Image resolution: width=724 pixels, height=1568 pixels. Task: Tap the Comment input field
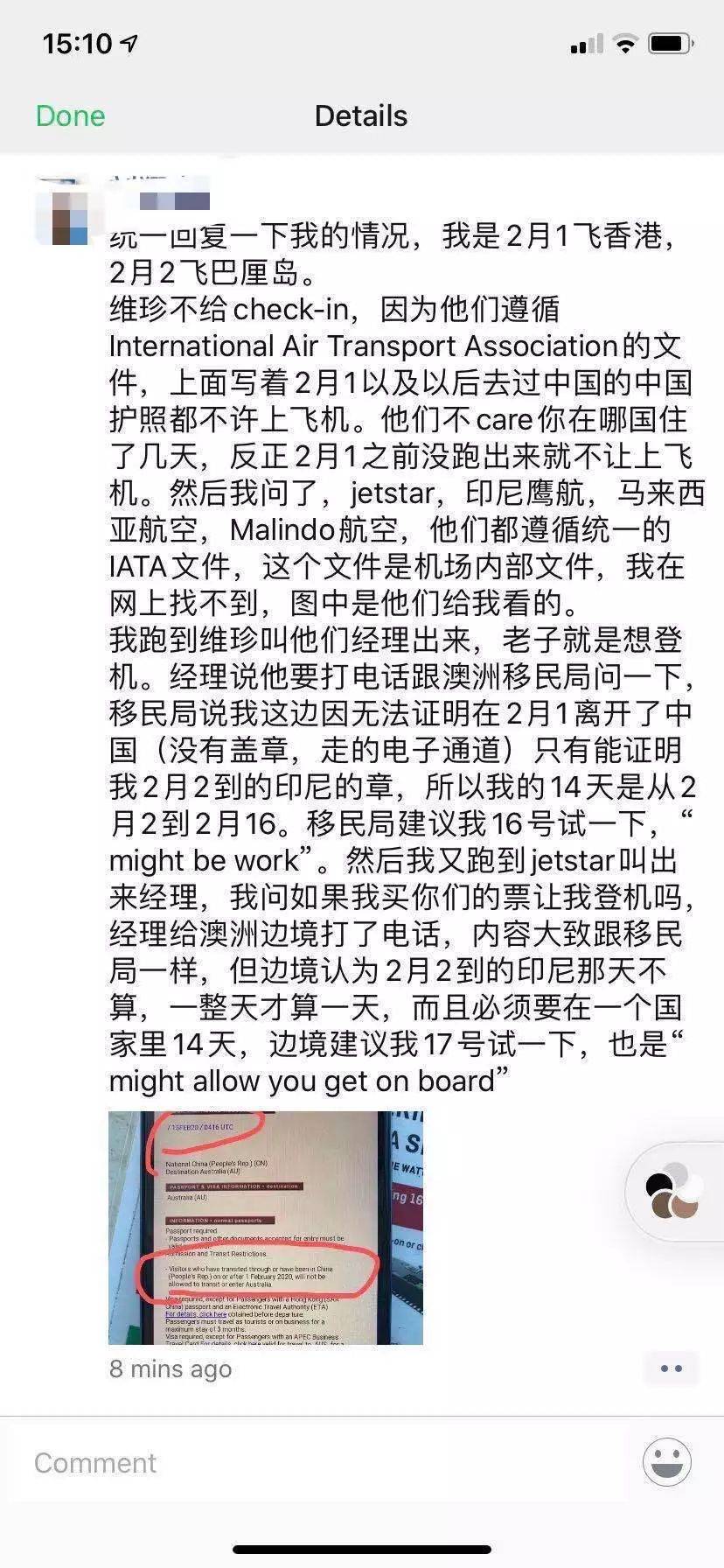[x=324, y=1462]
